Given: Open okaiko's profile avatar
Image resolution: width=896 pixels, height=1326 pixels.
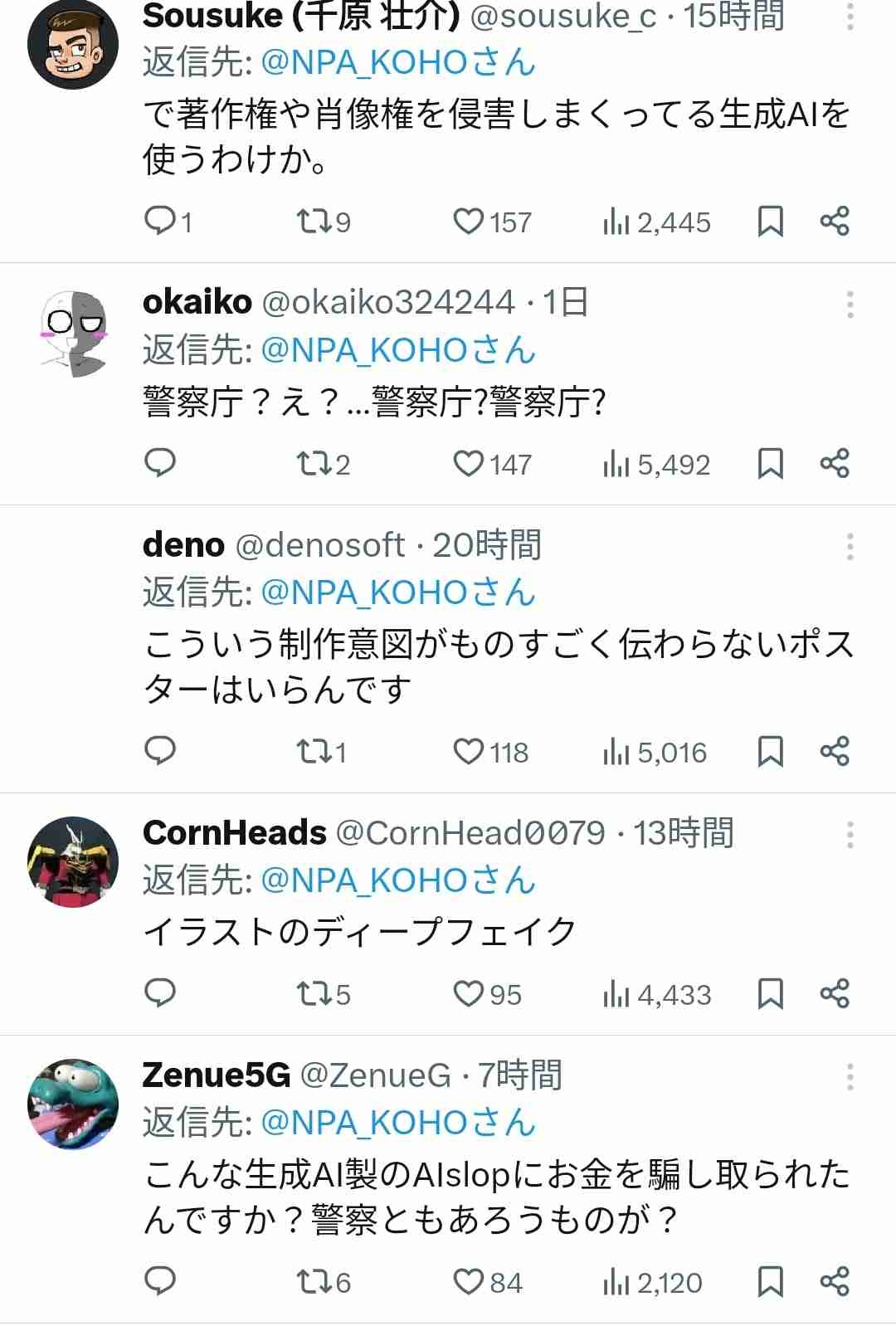Looking at the screenshot, I should click(x=73, y=334).
